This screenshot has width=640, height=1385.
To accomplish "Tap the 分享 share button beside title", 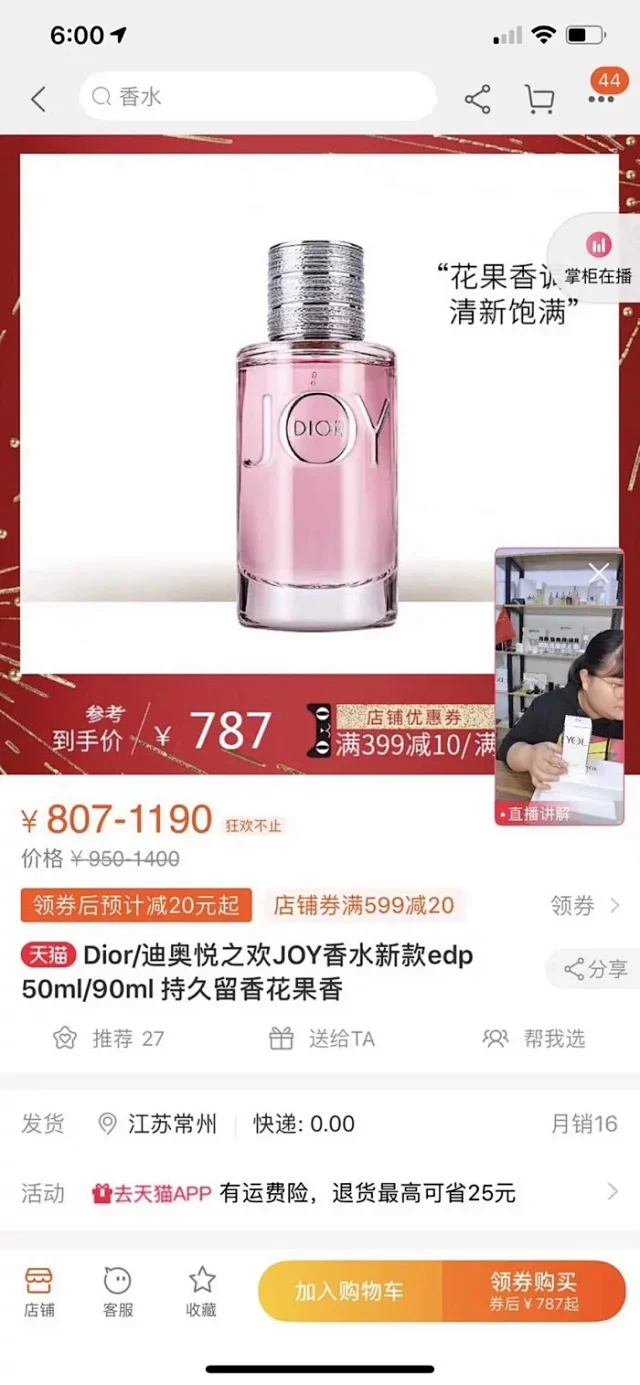I will (596, 968).
